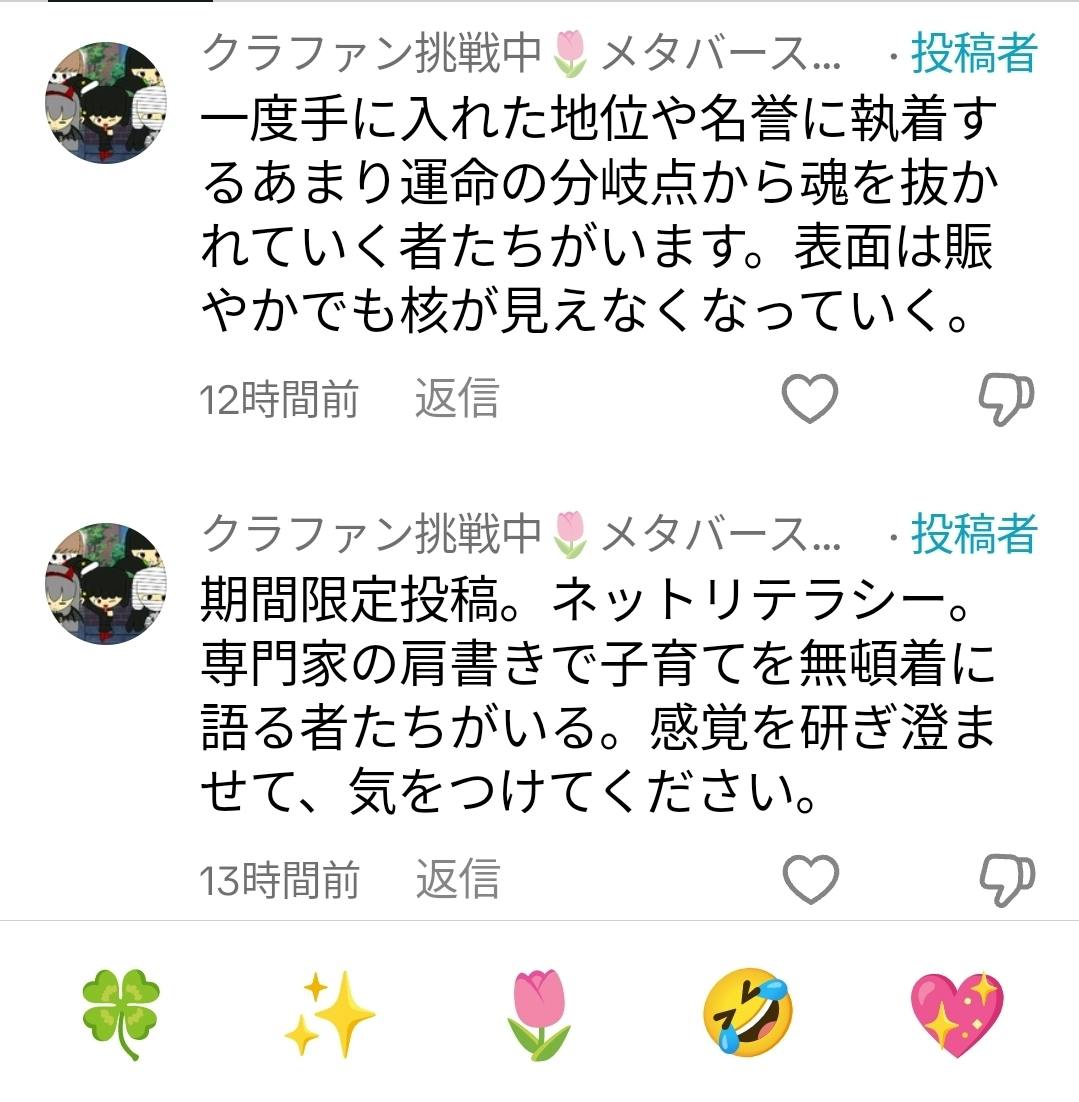The image size is (1079, 1102).
Task: Insert the tulip emoji
Action: [539, 1013]
